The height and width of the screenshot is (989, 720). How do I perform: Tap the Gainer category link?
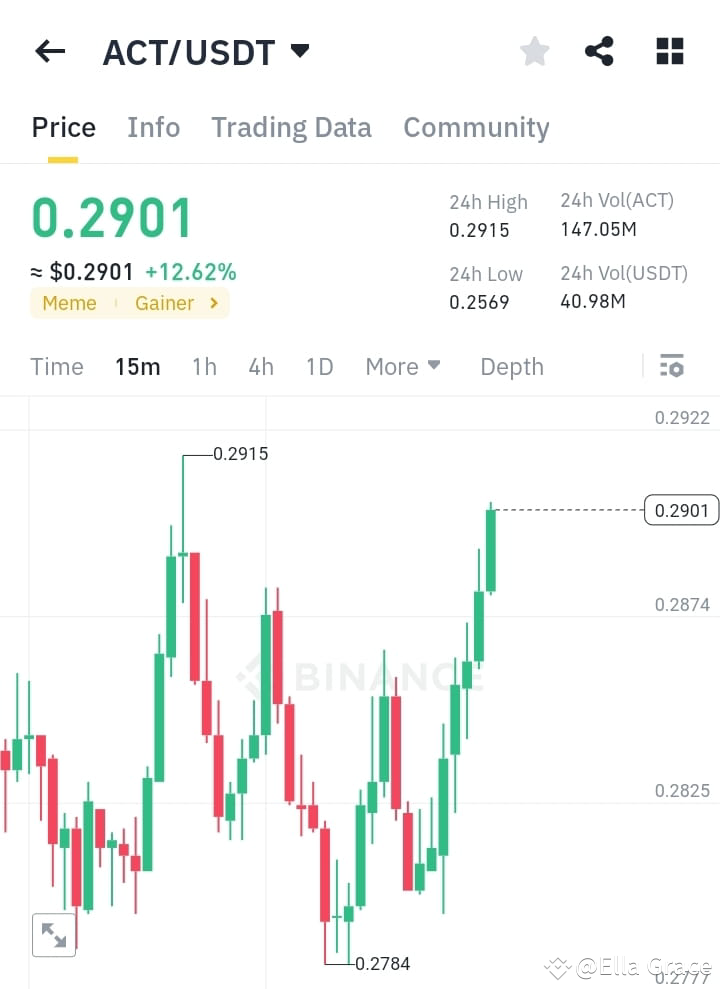(163, 303)
